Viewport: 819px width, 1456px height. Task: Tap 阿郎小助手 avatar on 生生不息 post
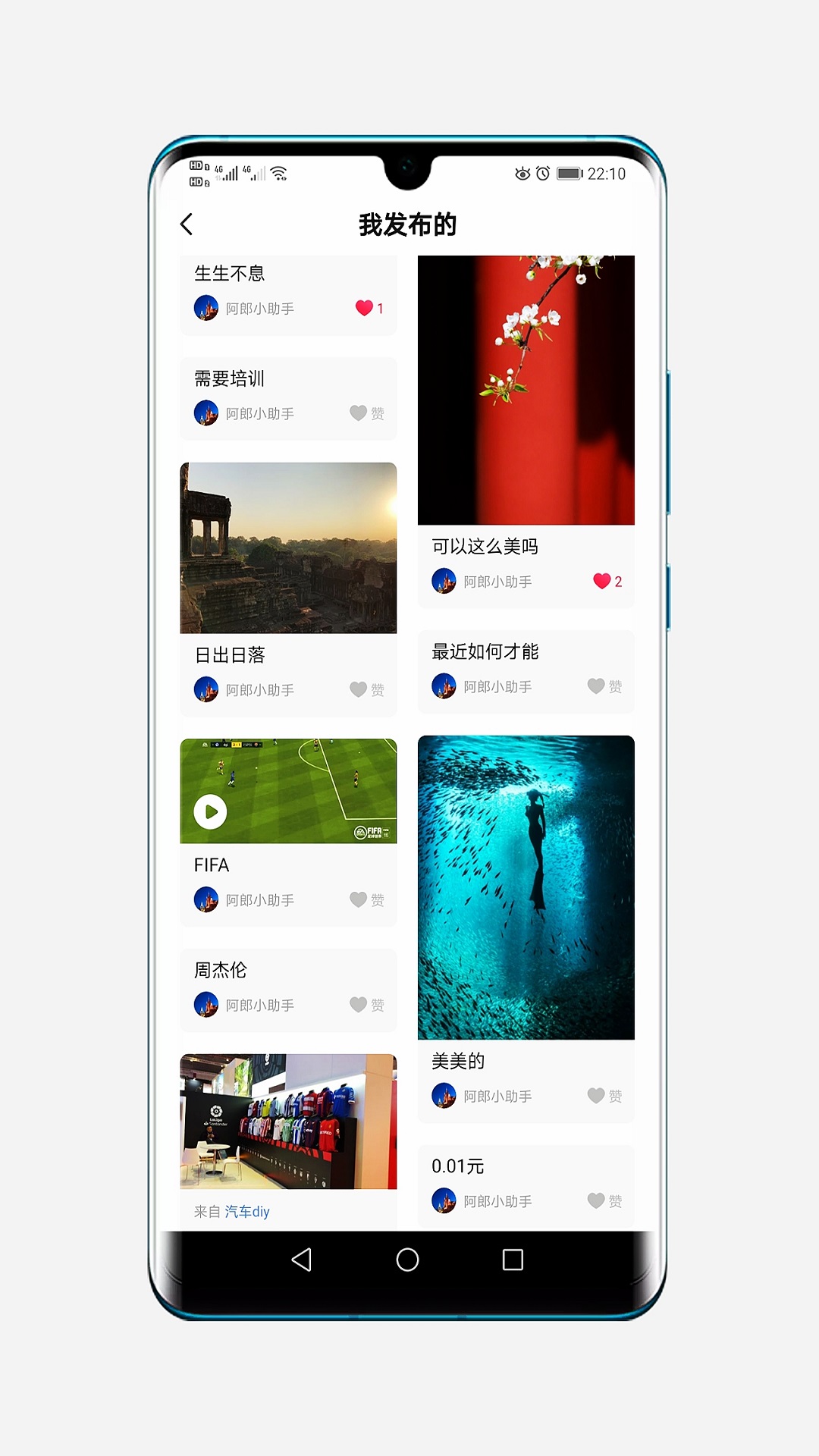pos(206,308)
